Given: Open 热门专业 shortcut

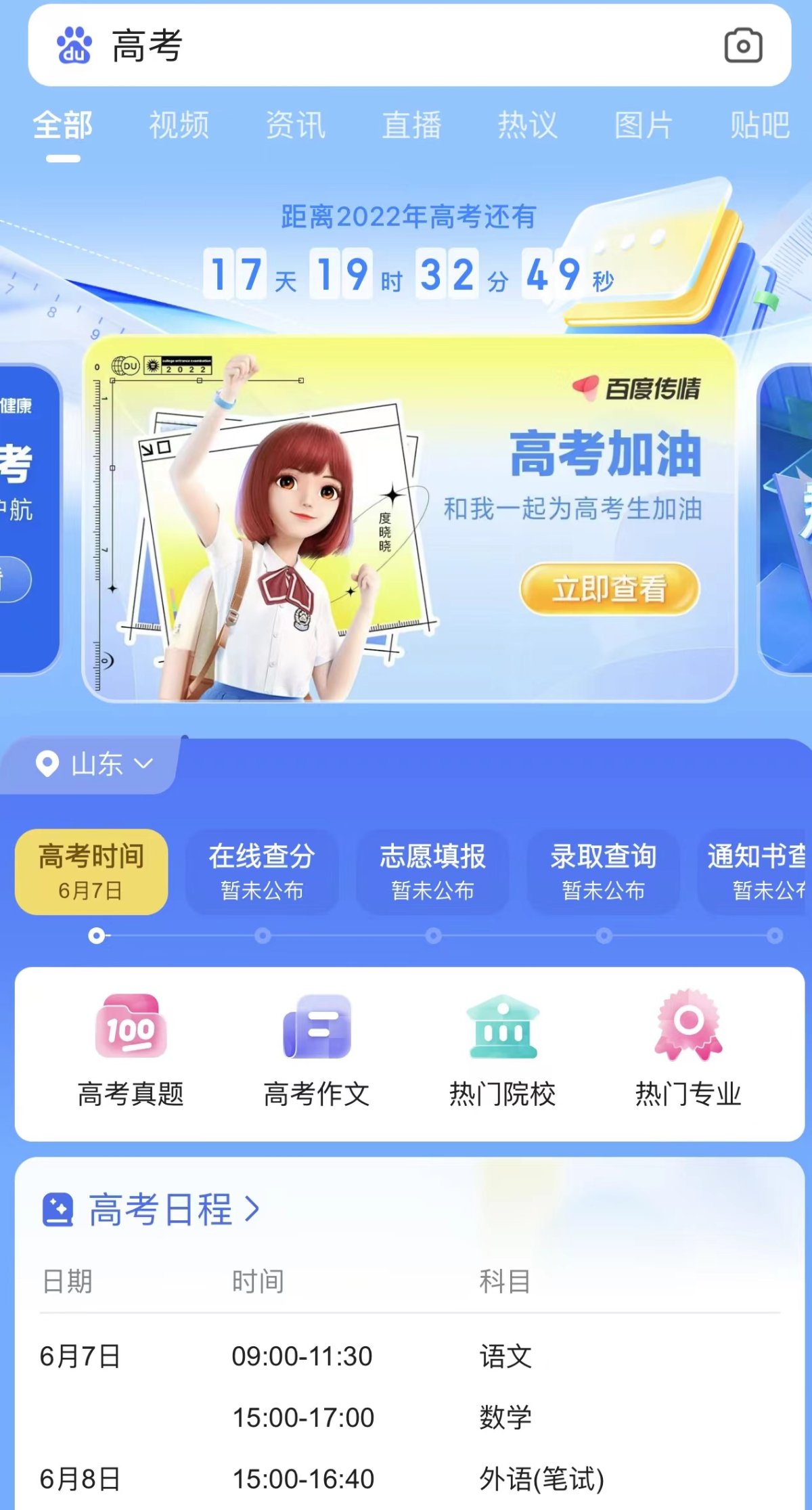Looking at the screenshot, I should 688,1049.
